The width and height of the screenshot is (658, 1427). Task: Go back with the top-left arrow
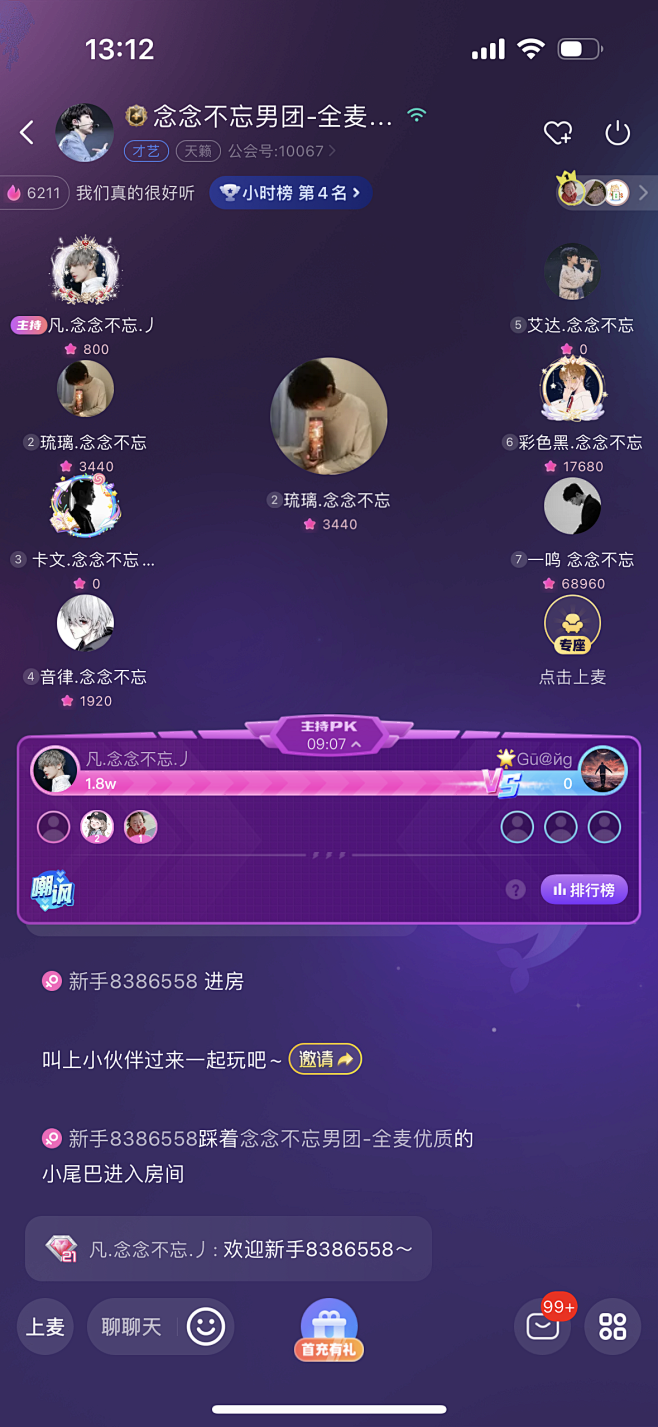point(27,132)
